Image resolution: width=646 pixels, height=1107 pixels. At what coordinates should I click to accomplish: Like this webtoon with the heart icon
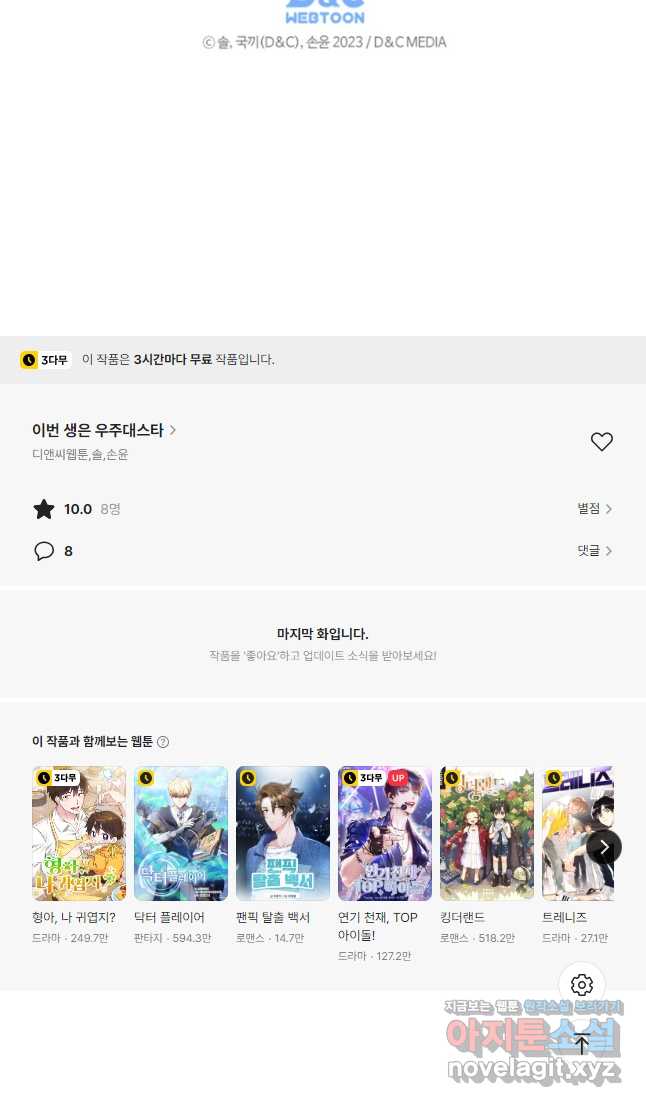(602, 441)
